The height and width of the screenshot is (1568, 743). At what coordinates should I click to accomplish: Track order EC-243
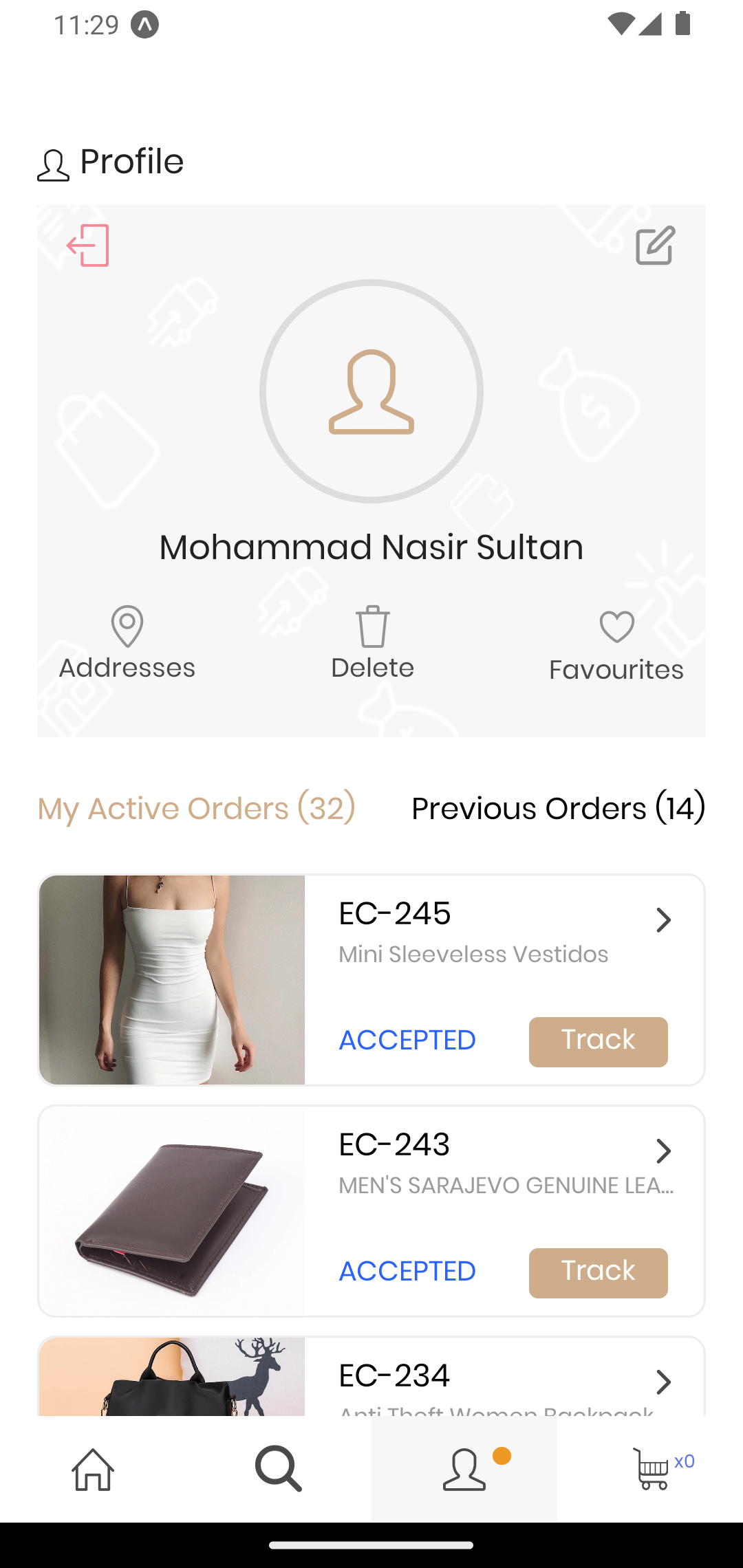tap(598, 1272)
